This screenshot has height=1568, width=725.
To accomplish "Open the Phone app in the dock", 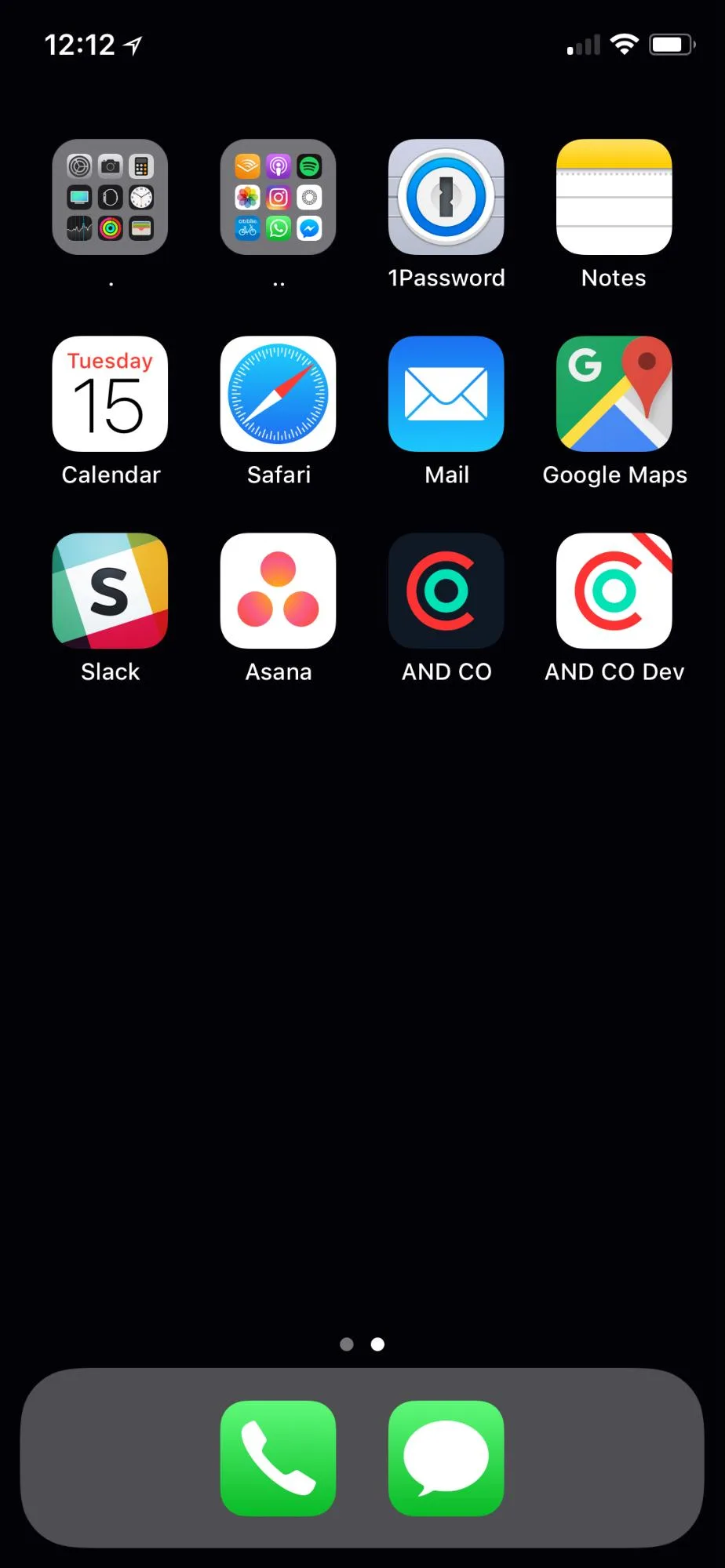I will pyautogui.click(x=278, y=1458).
